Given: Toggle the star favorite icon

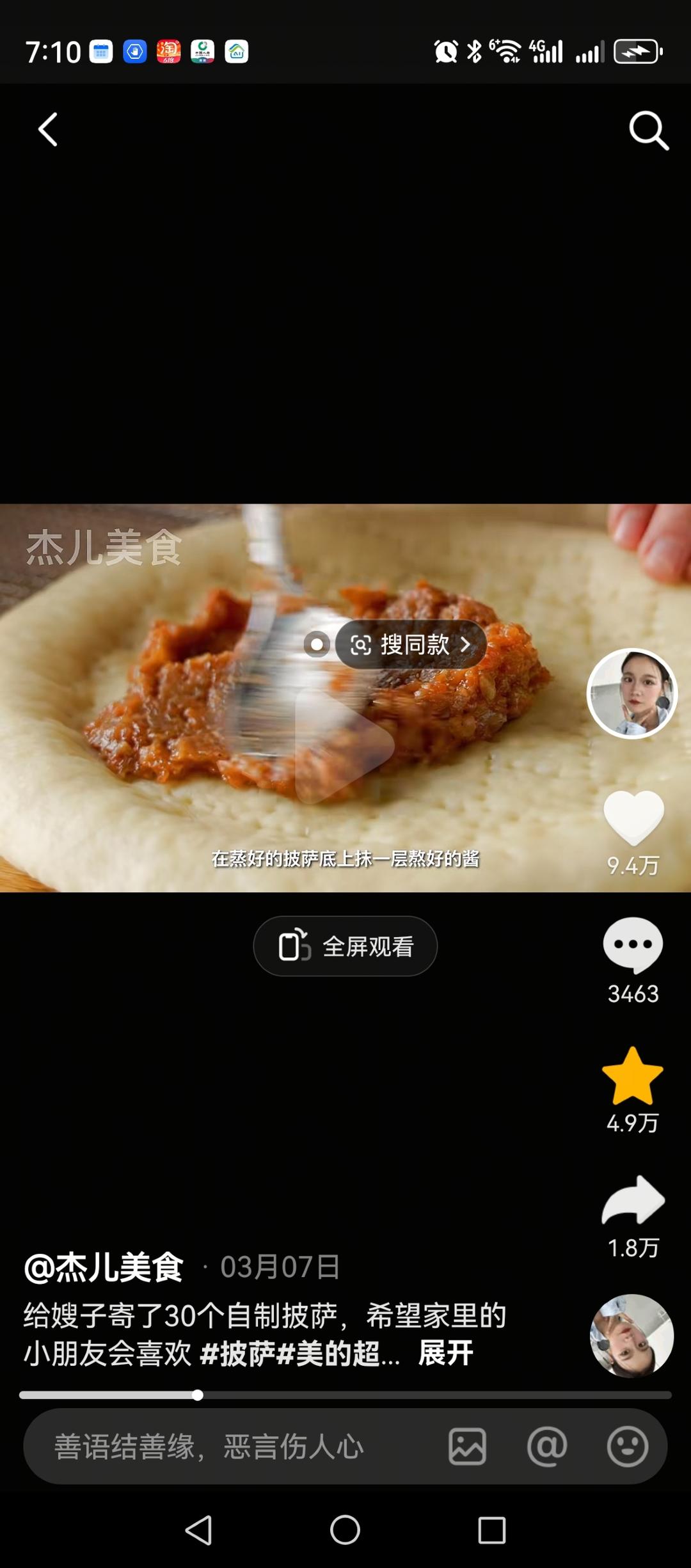Looking at the screenshot, I should 633,1076.
